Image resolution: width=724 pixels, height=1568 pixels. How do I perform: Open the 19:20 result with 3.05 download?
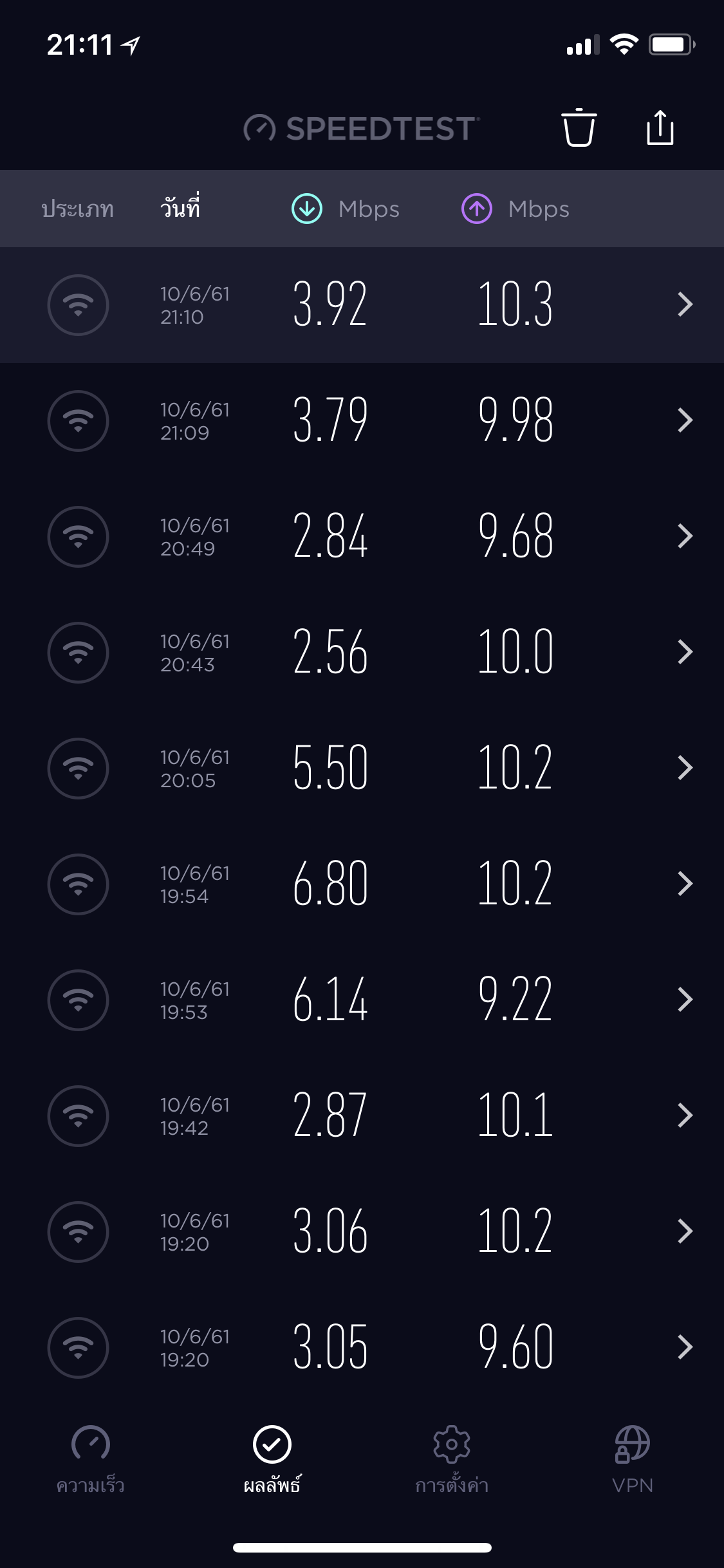point(362,1348)
